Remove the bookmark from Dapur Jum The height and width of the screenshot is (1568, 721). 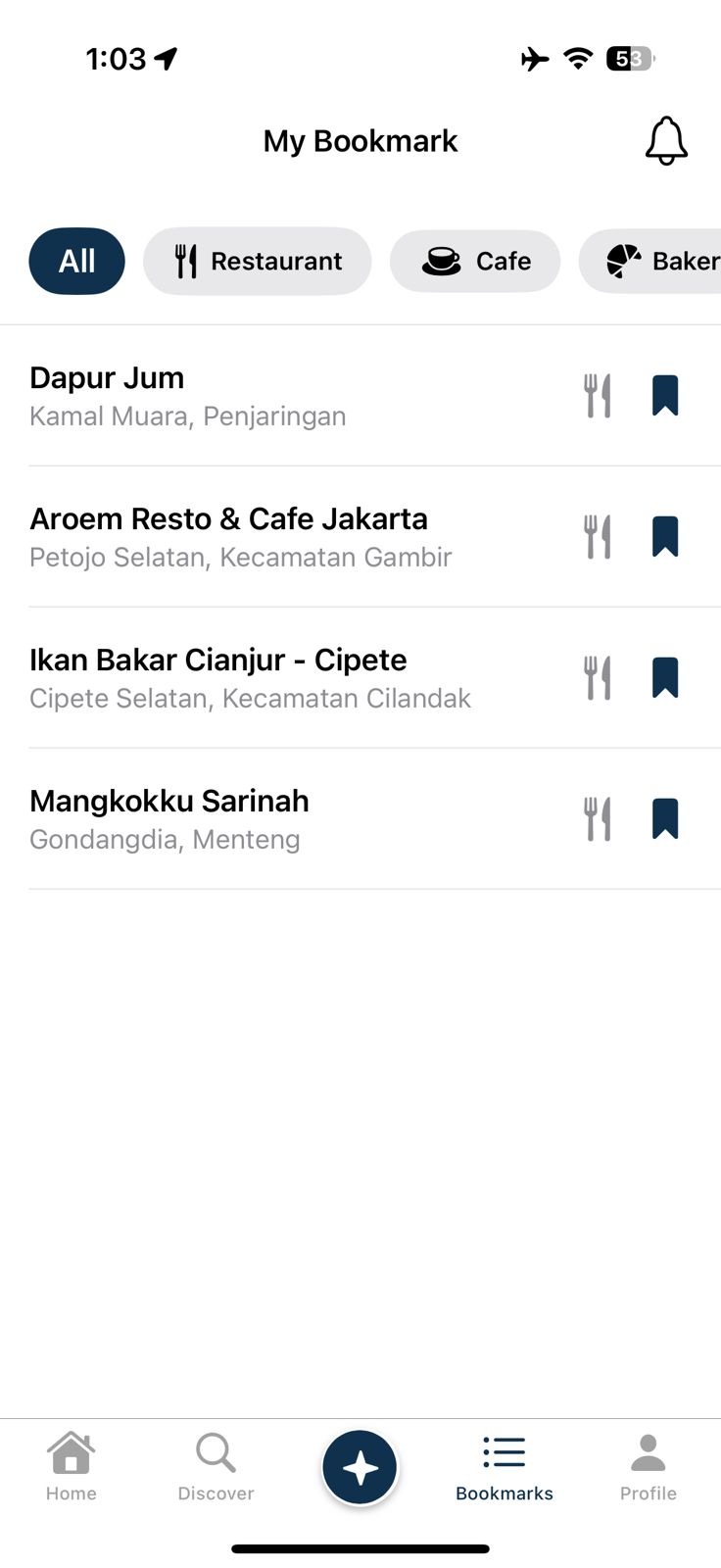[665, 395]
